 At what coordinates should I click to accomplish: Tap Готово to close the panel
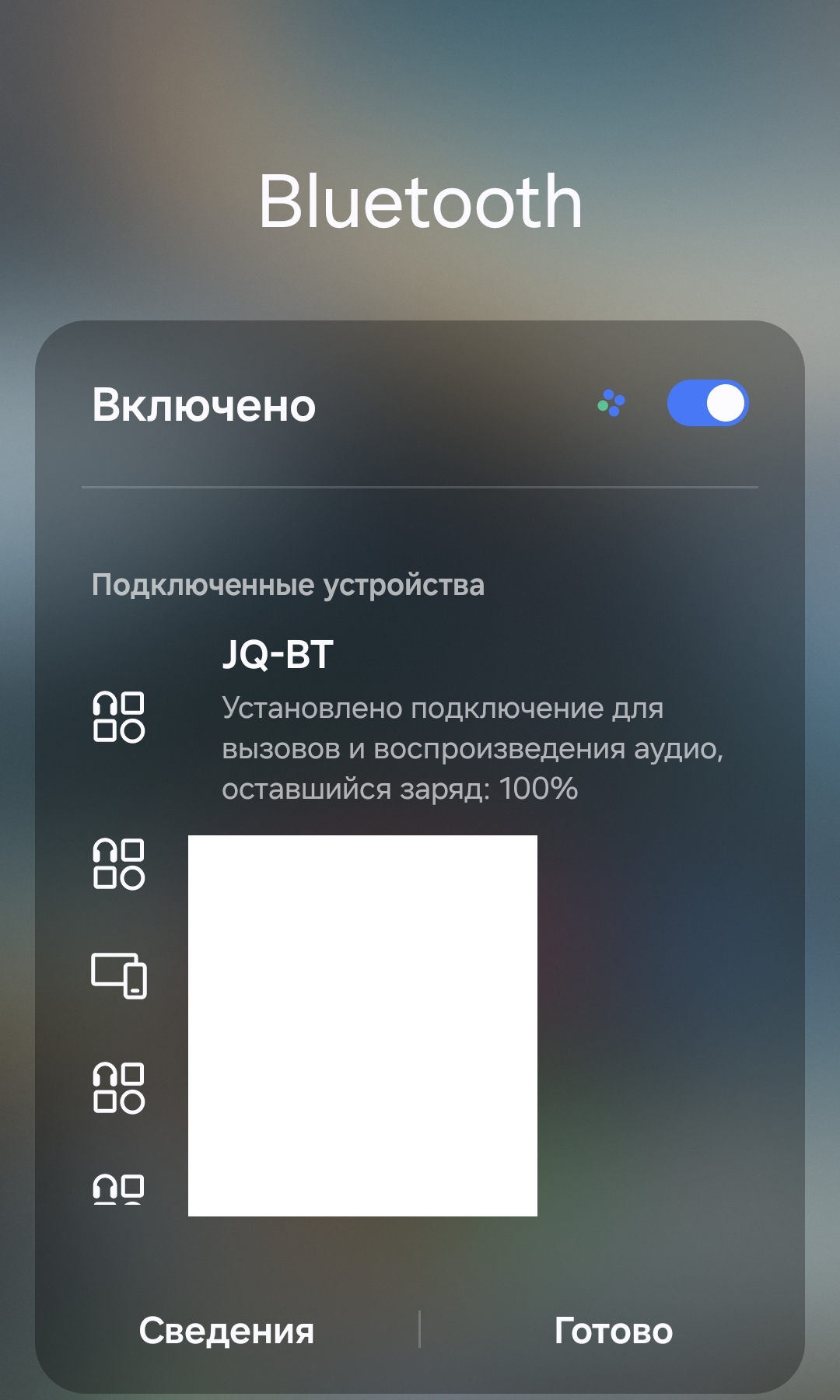613,1331
